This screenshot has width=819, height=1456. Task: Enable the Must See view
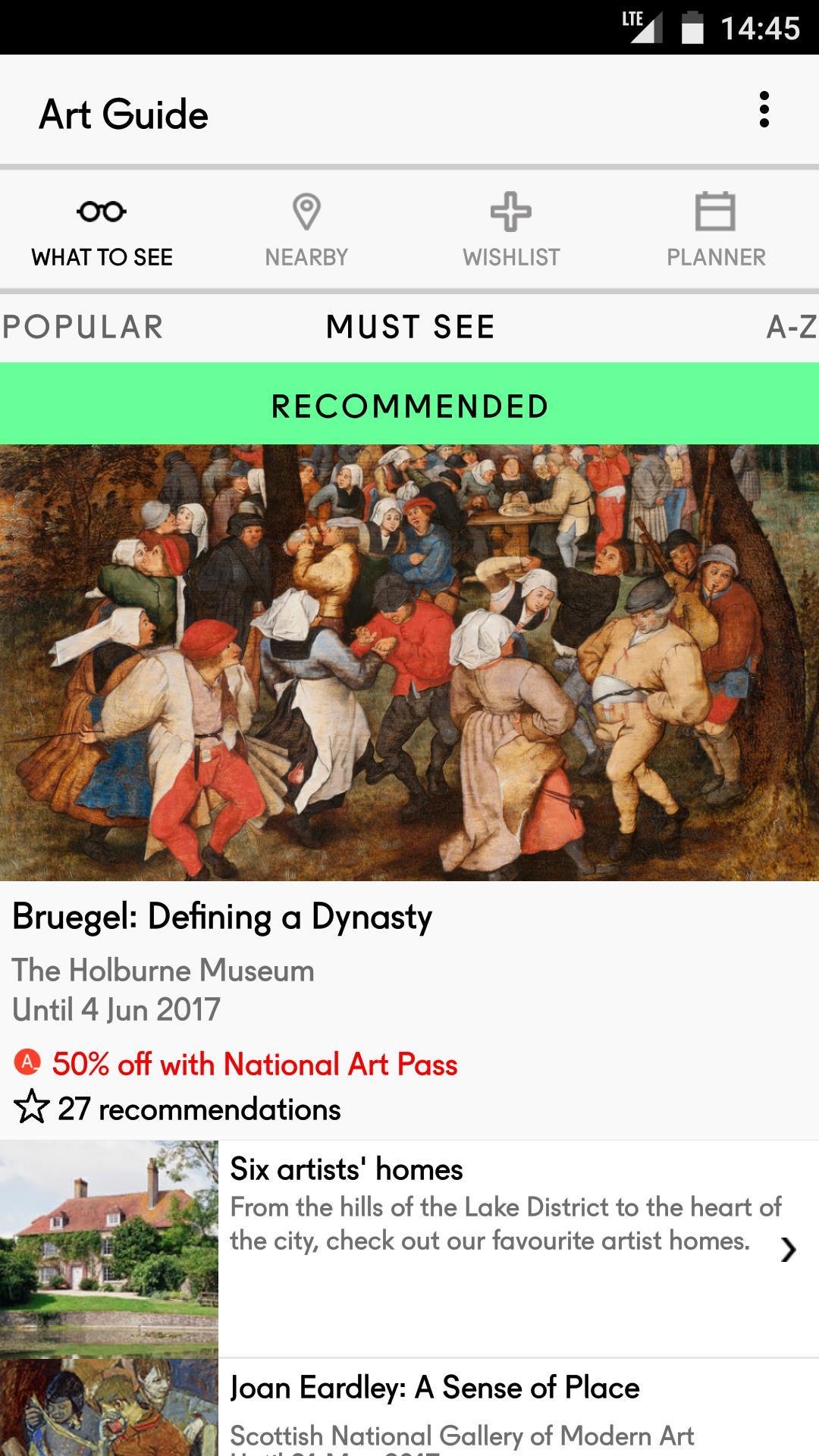click(x=409, y=326)
